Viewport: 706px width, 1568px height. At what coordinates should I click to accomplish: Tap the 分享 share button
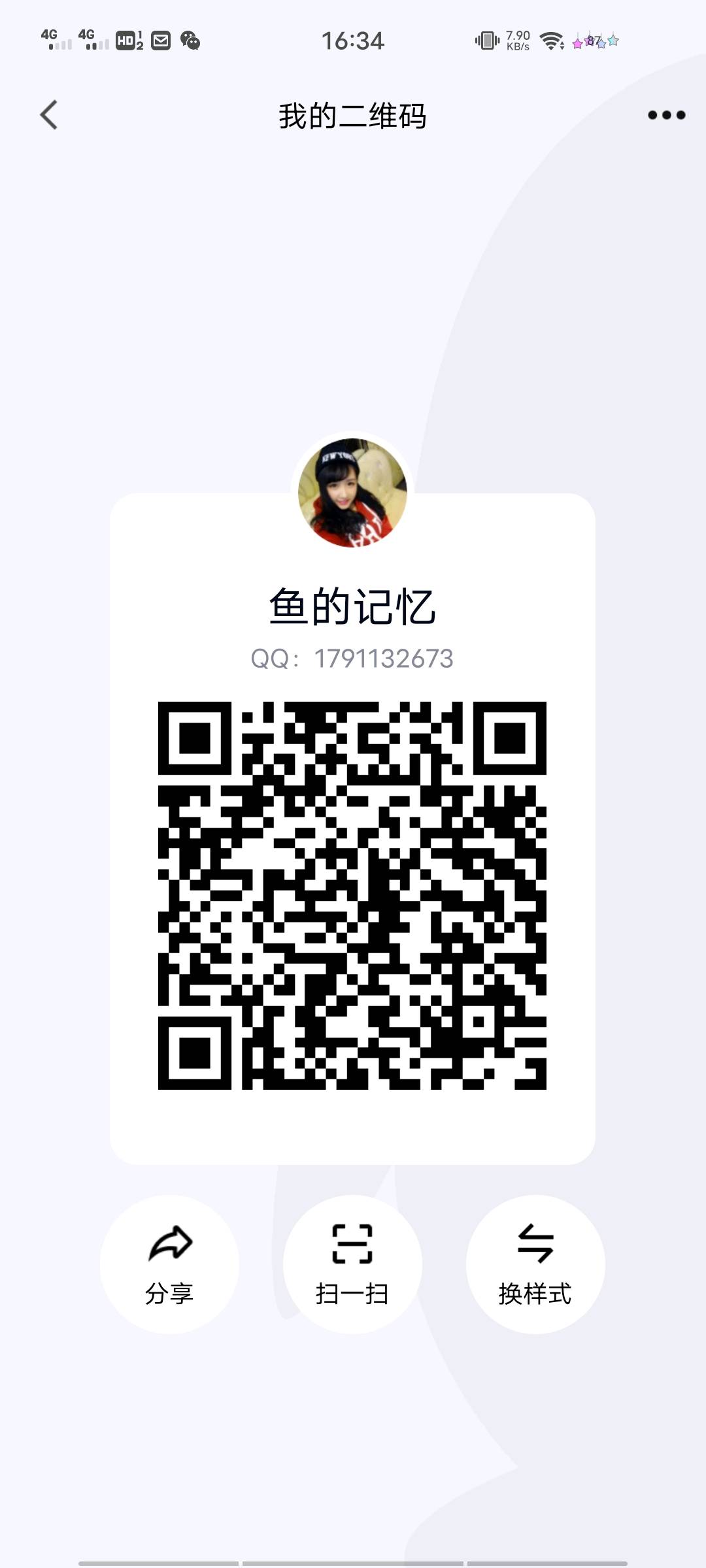coord(169,1264)
